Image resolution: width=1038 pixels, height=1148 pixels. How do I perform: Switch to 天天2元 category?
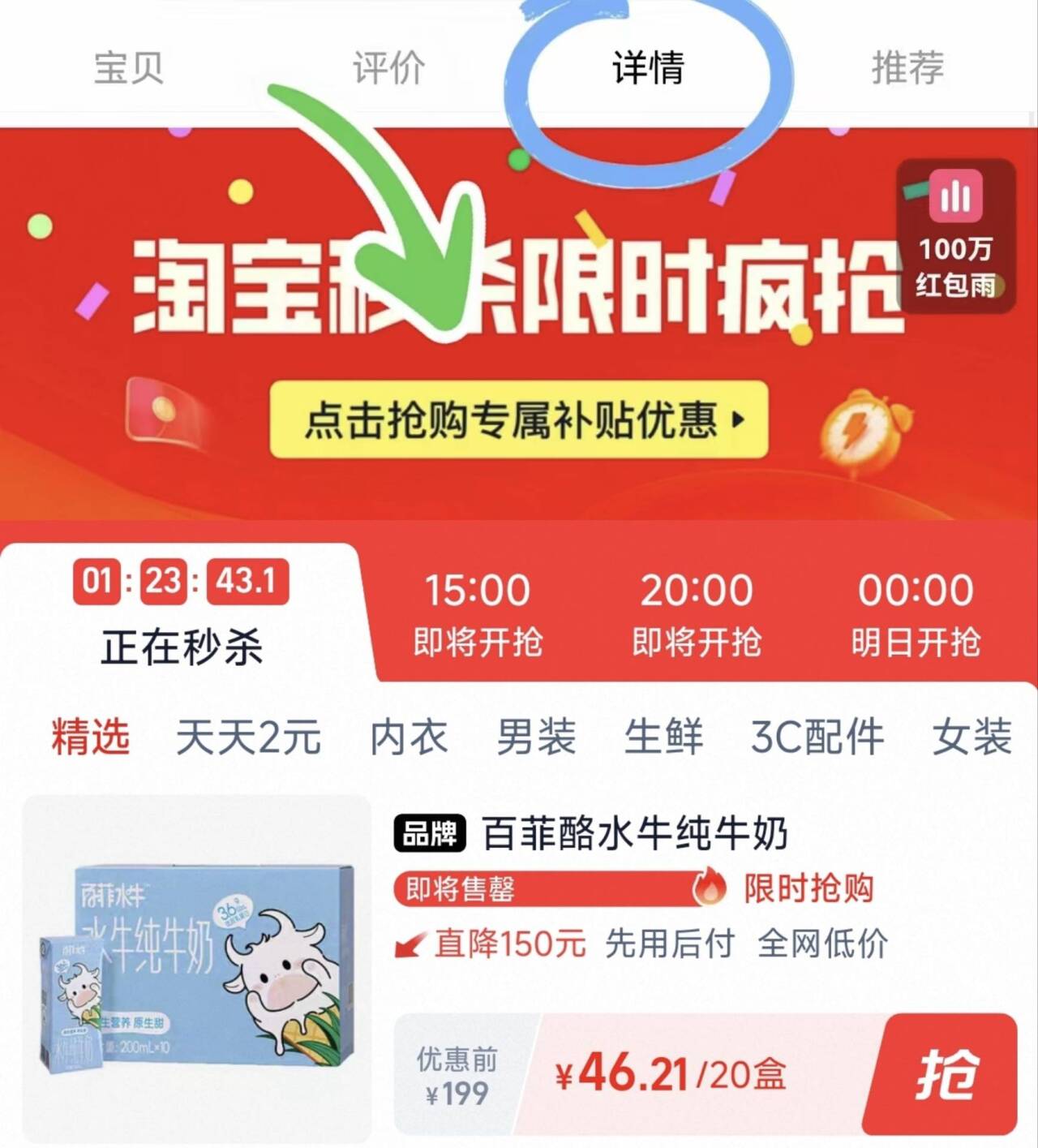[x=248, y=737]
